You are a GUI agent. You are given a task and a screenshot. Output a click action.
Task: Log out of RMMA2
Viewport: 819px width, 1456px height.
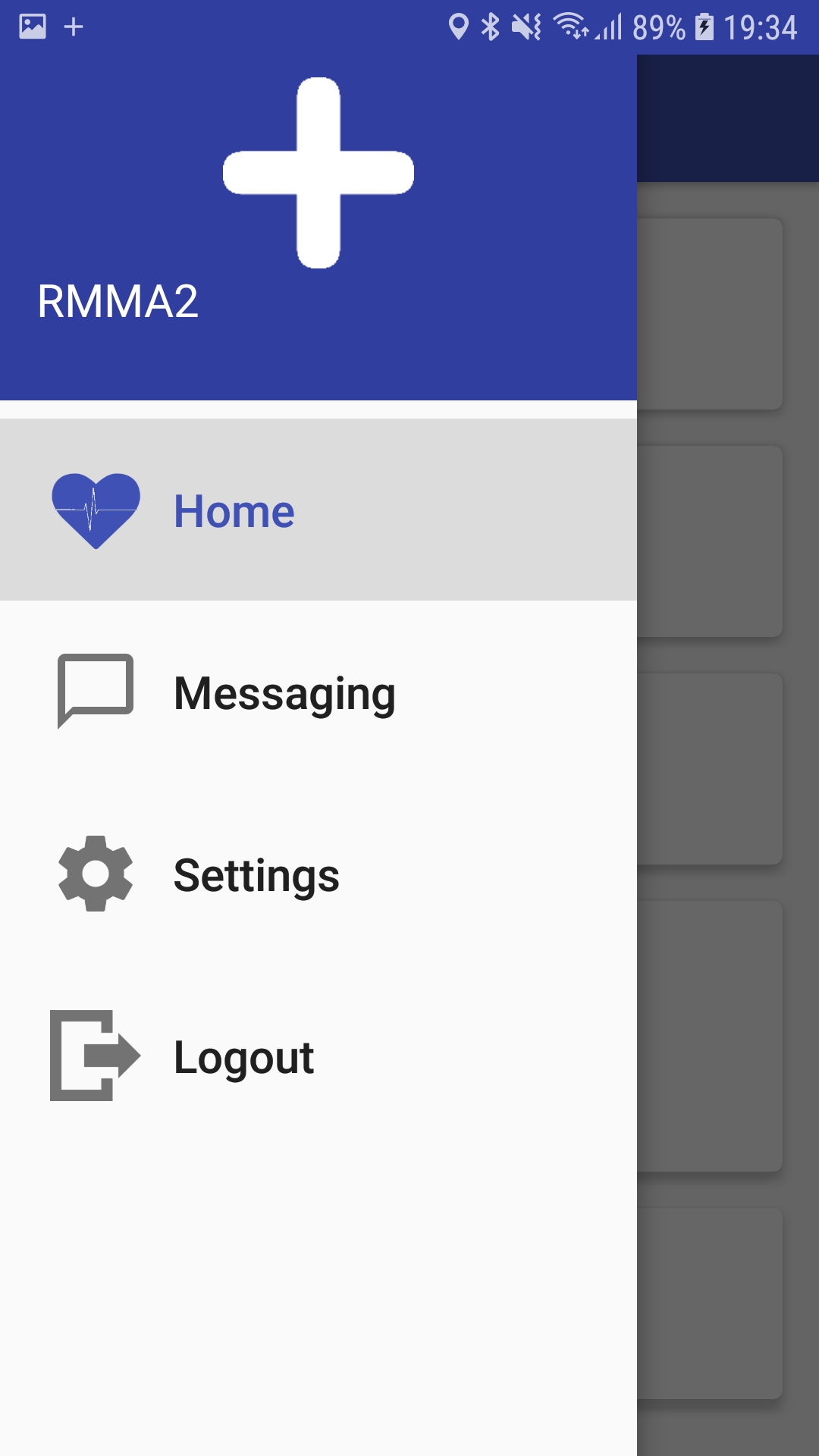(318, 1056)
